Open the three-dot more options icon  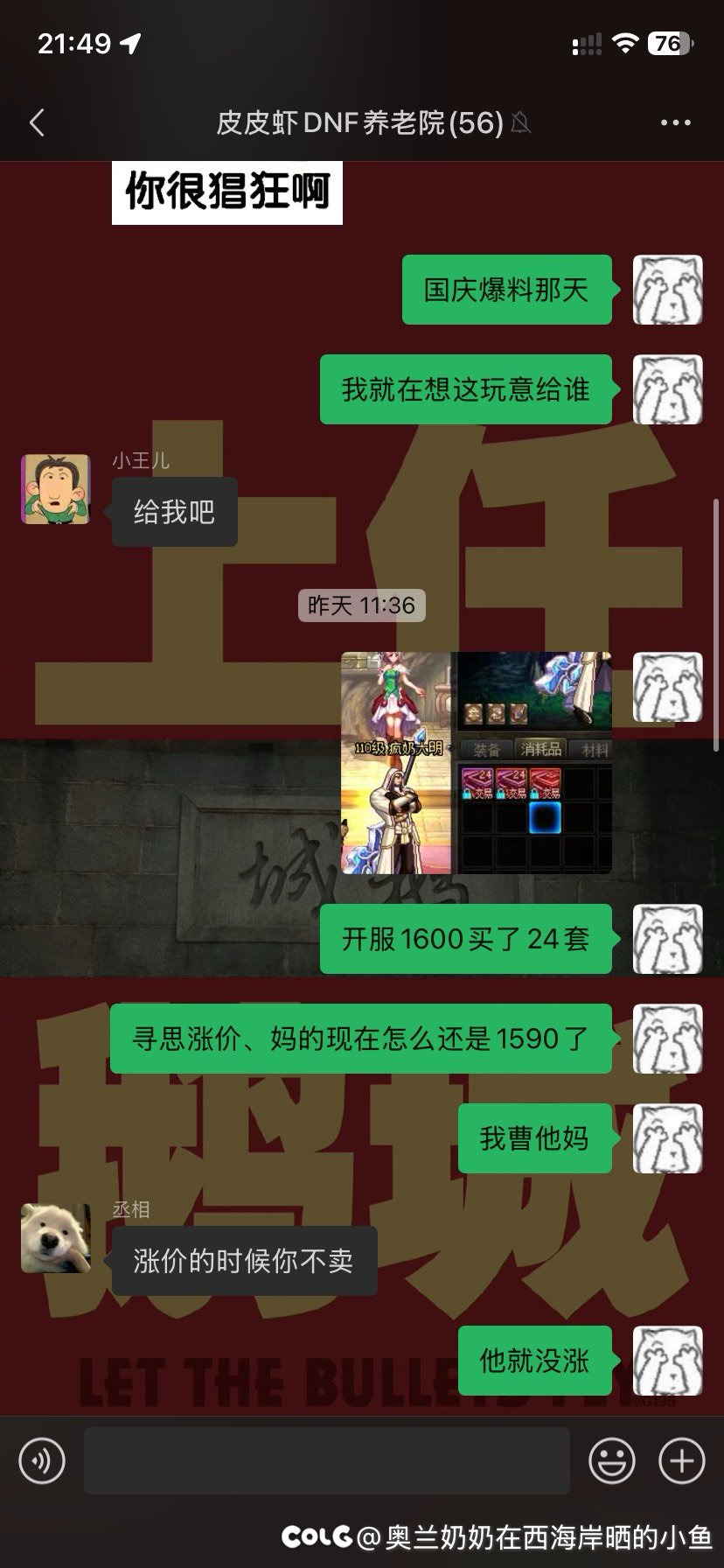(x=673, y=122)
